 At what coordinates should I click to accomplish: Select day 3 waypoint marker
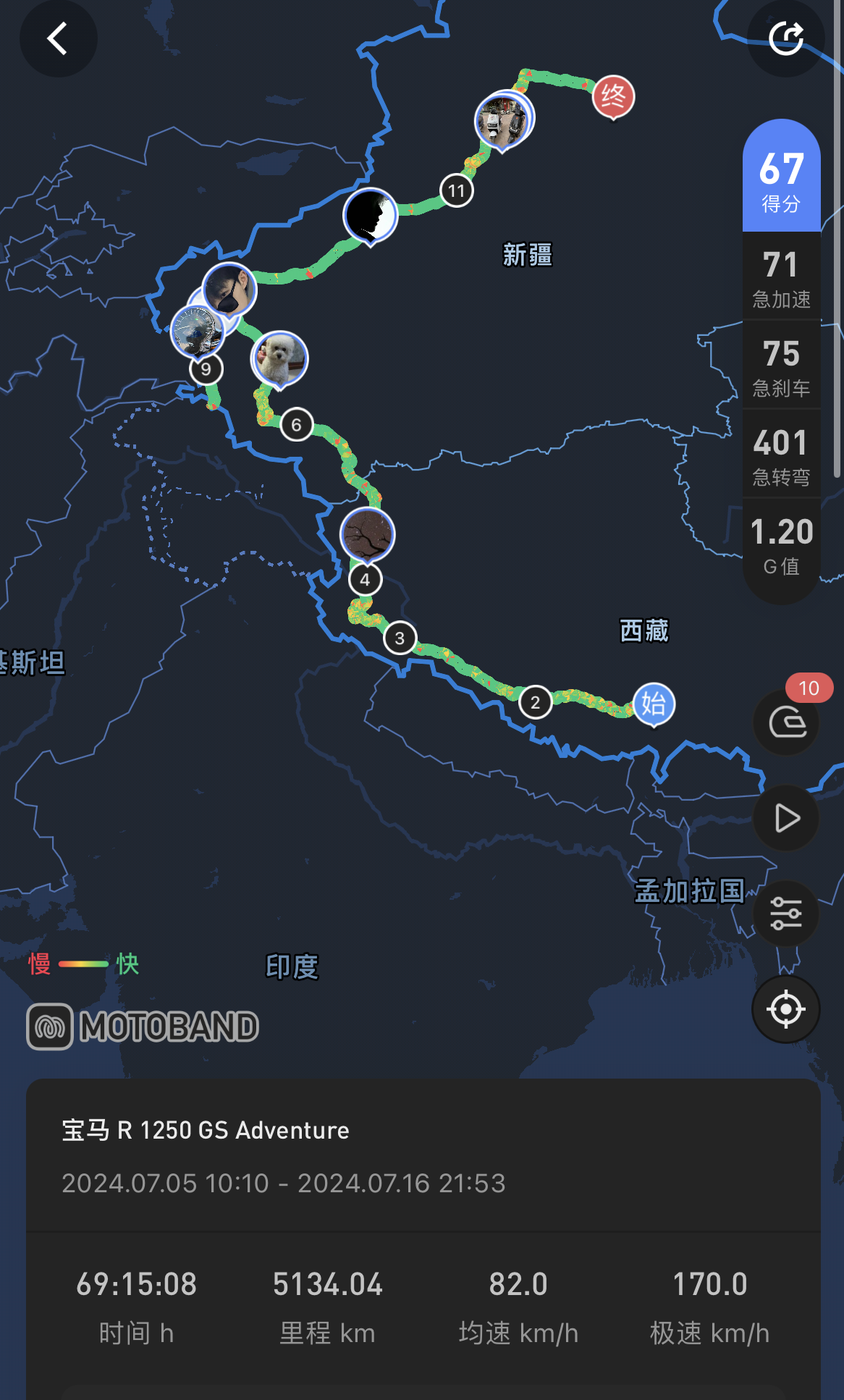click(400, 638)
